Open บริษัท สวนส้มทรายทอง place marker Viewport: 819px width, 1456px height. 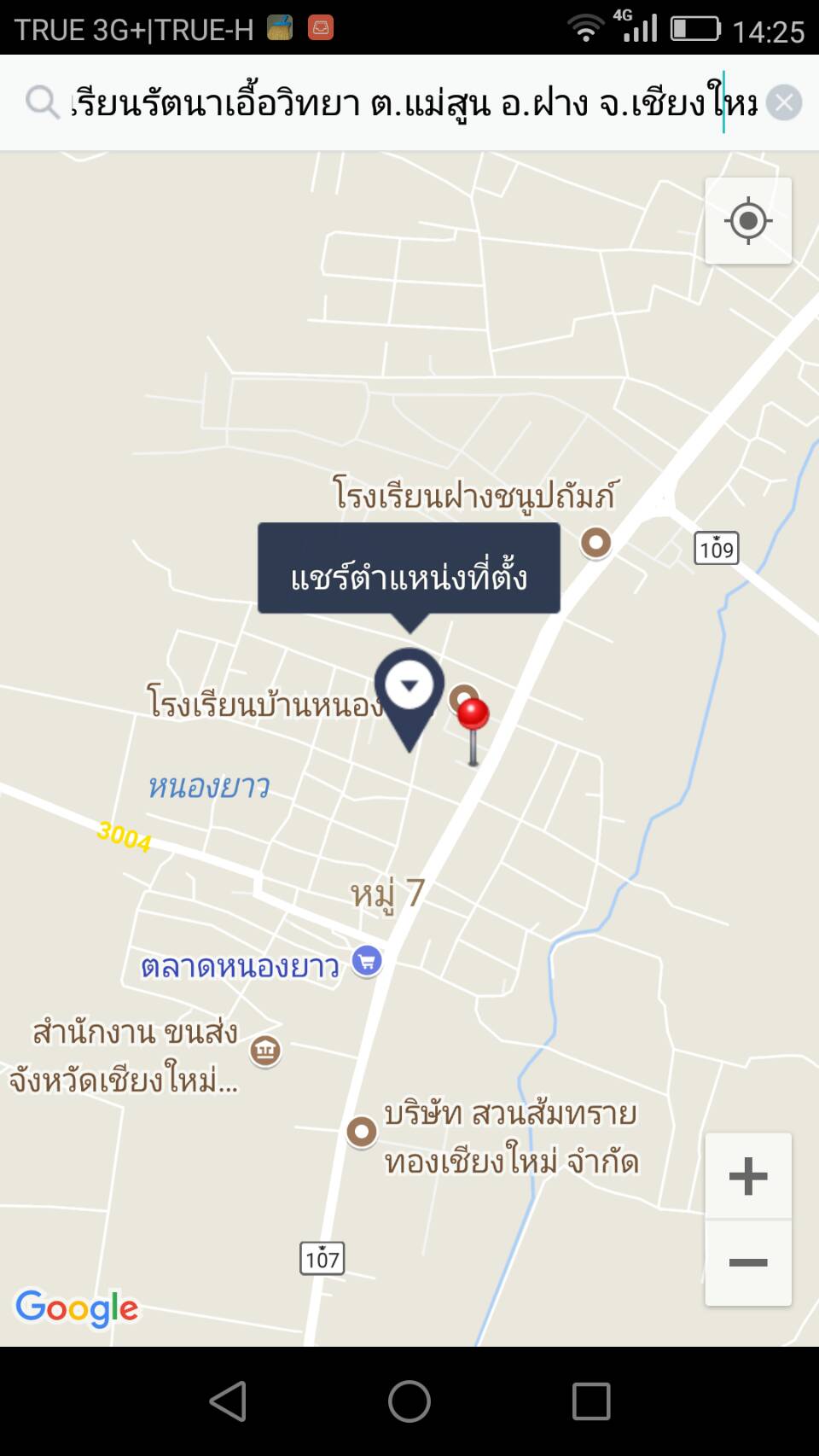pyautogui.click(x=362, y=1132)
